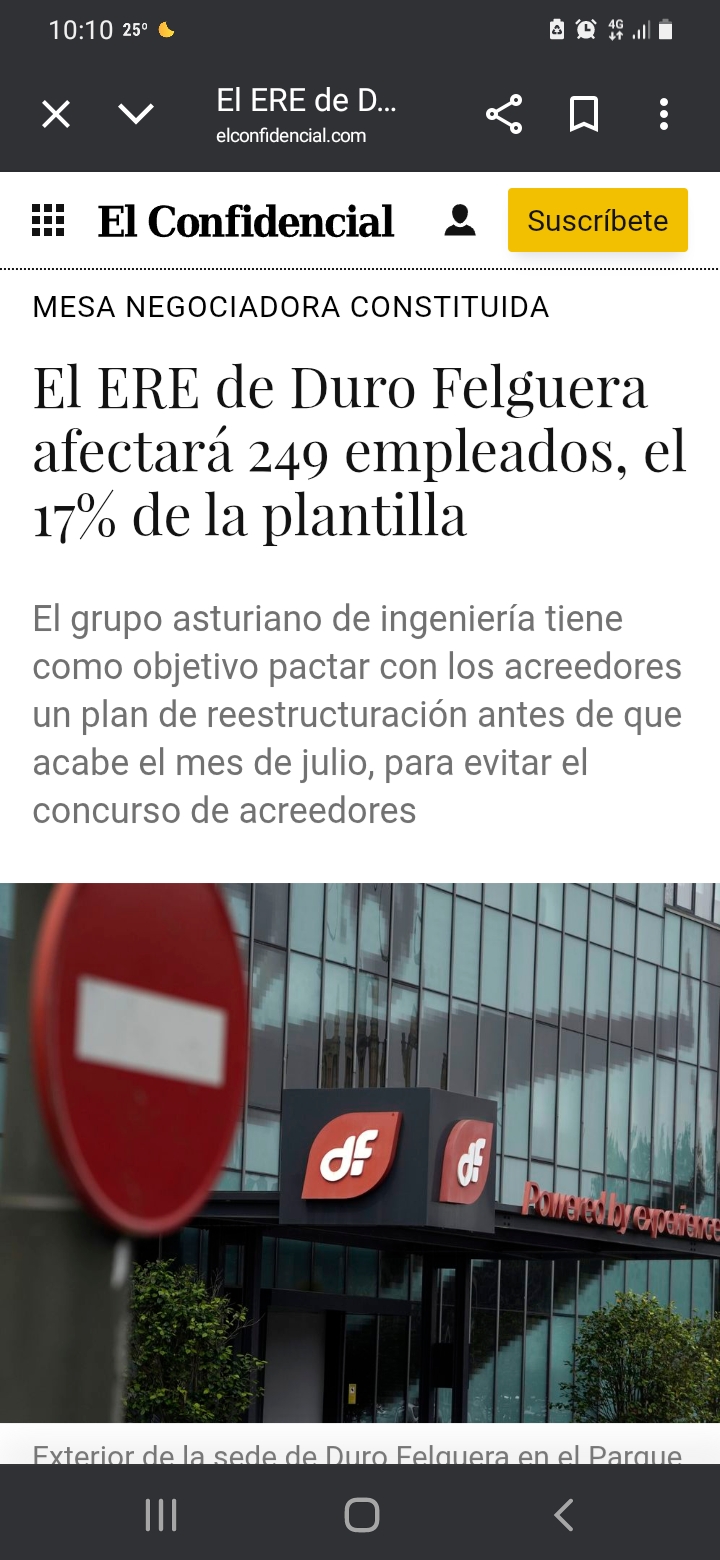Expand the browser's down-chevron menu
The height and width of the screenshot is (1560, 720).
click(136, 114)
